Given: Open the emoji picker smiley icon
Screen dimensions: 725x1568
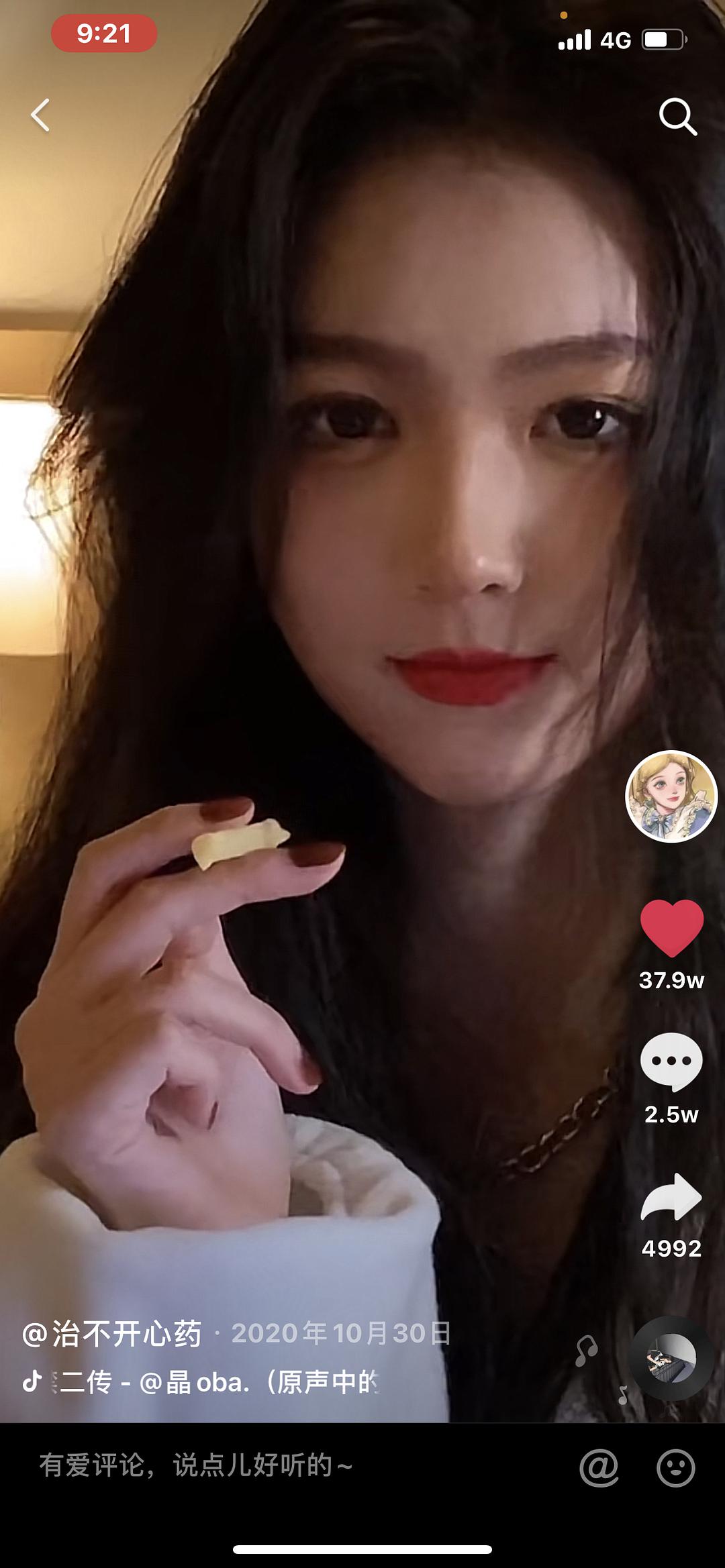Looking at the screenshot, I should pyautogui.click(x=675, y=1467).
